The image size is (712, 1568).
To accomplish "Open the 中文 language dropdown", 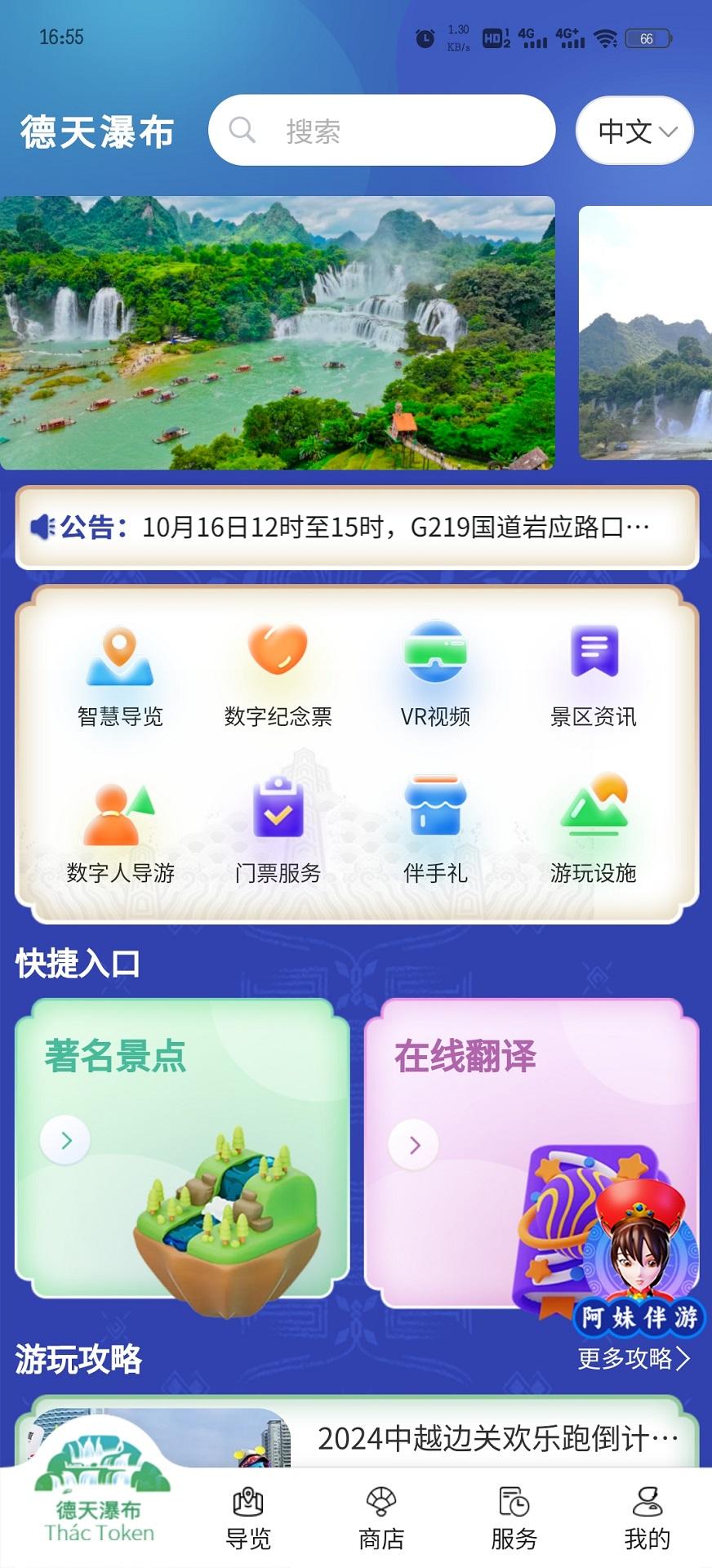I will 634,131.
